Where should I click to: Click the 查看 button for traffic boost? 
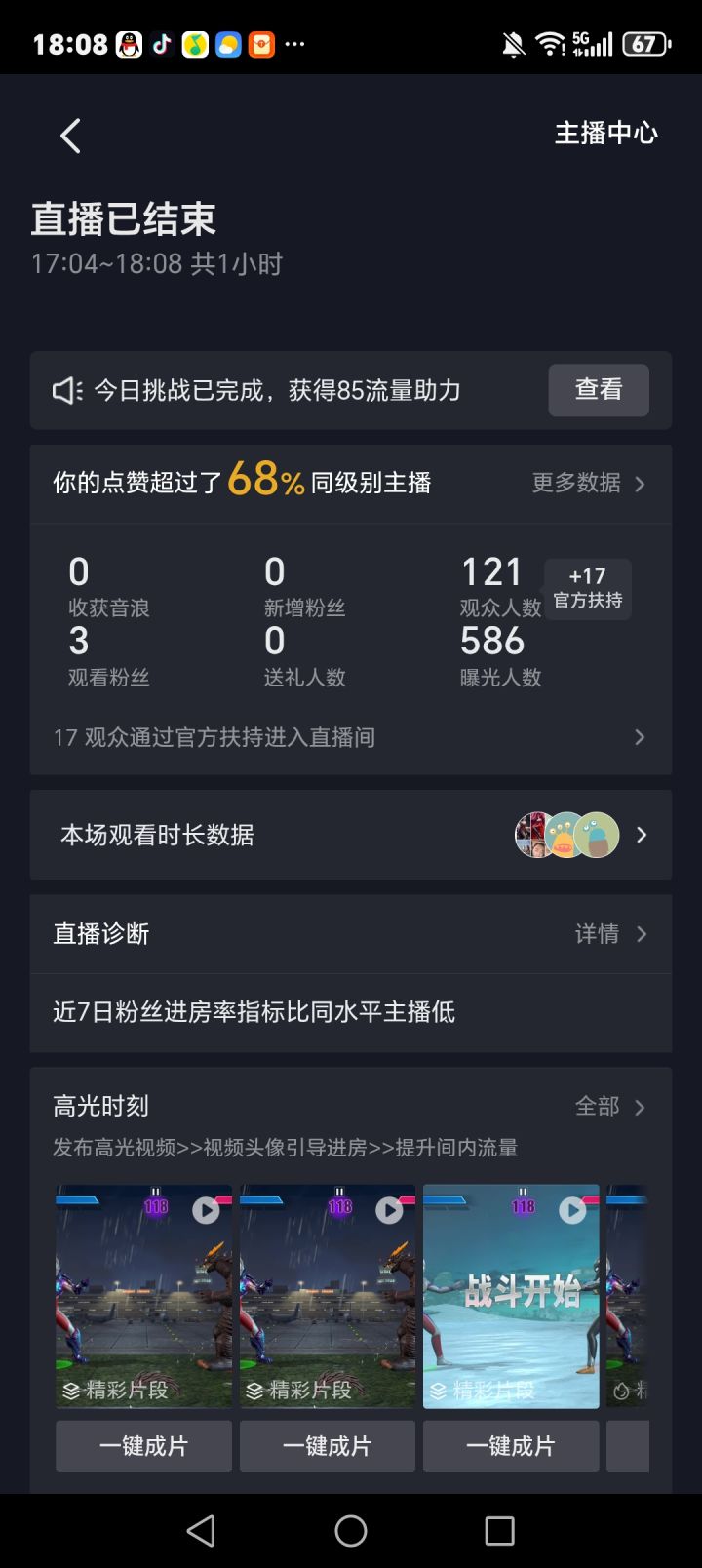coord(599,390)
